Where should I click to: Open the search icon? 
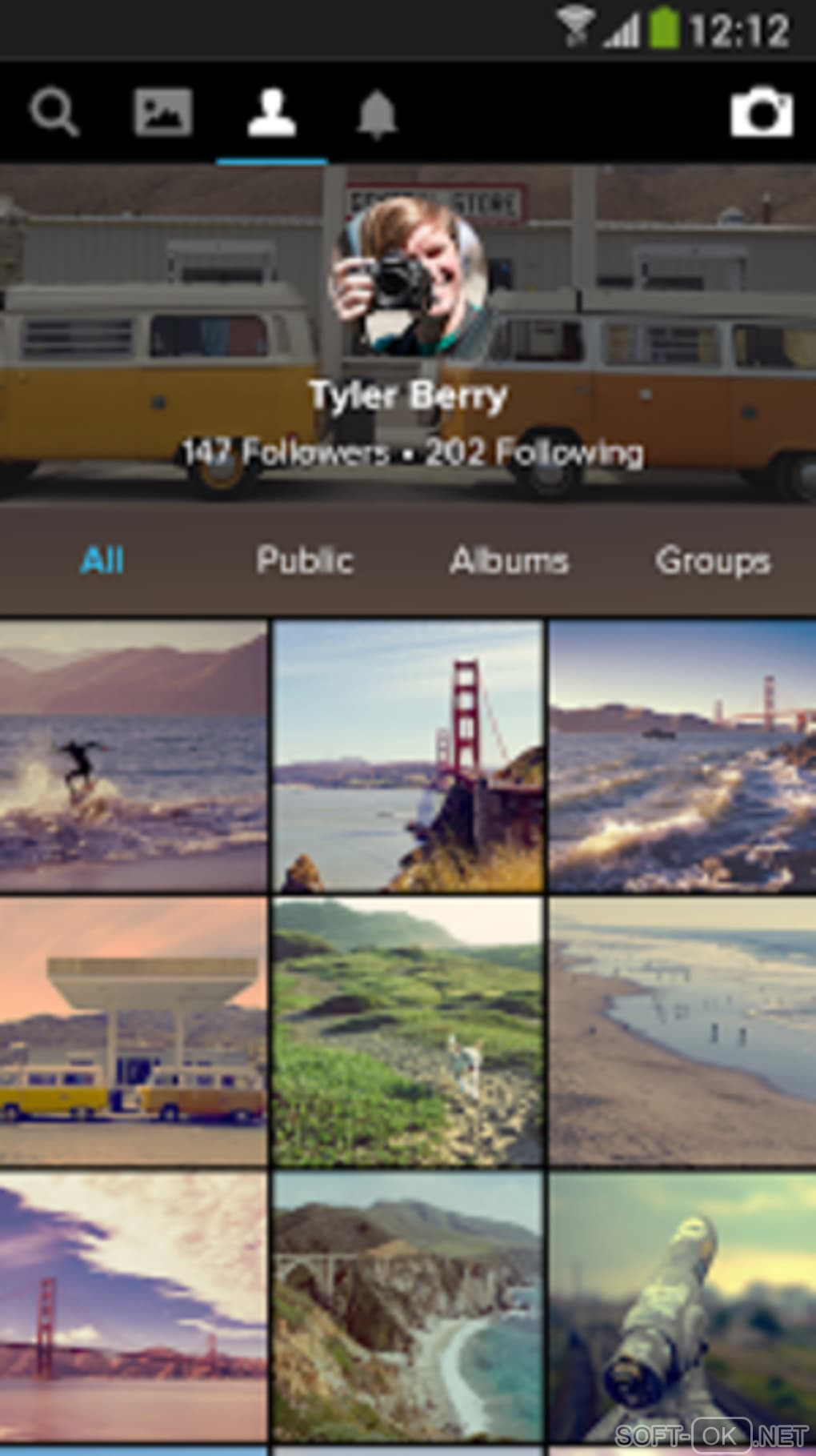pos(54,113)
